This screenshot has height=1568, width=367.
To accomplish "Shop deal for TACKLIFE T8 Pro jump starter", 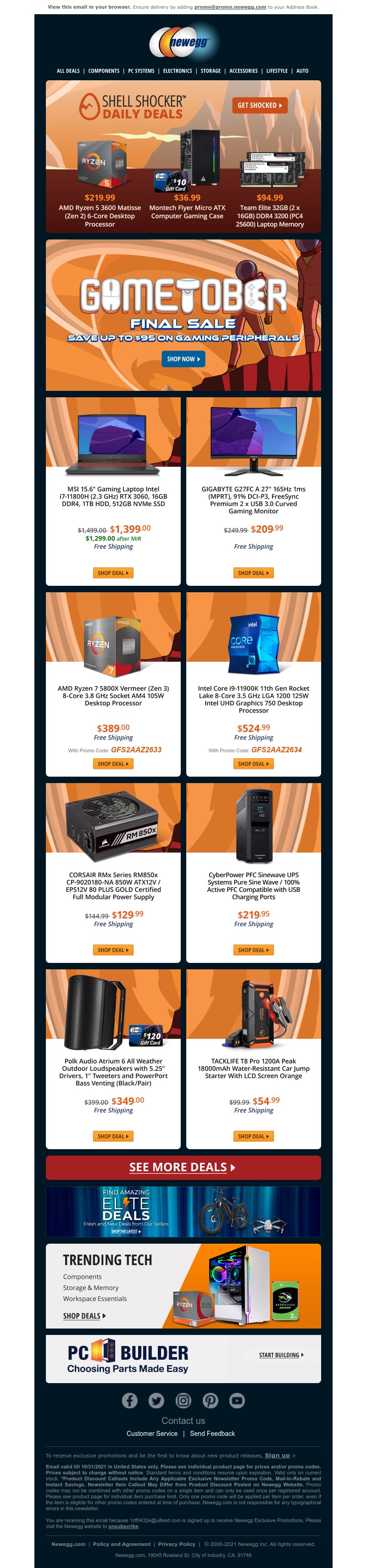I will click(253, 1136).
